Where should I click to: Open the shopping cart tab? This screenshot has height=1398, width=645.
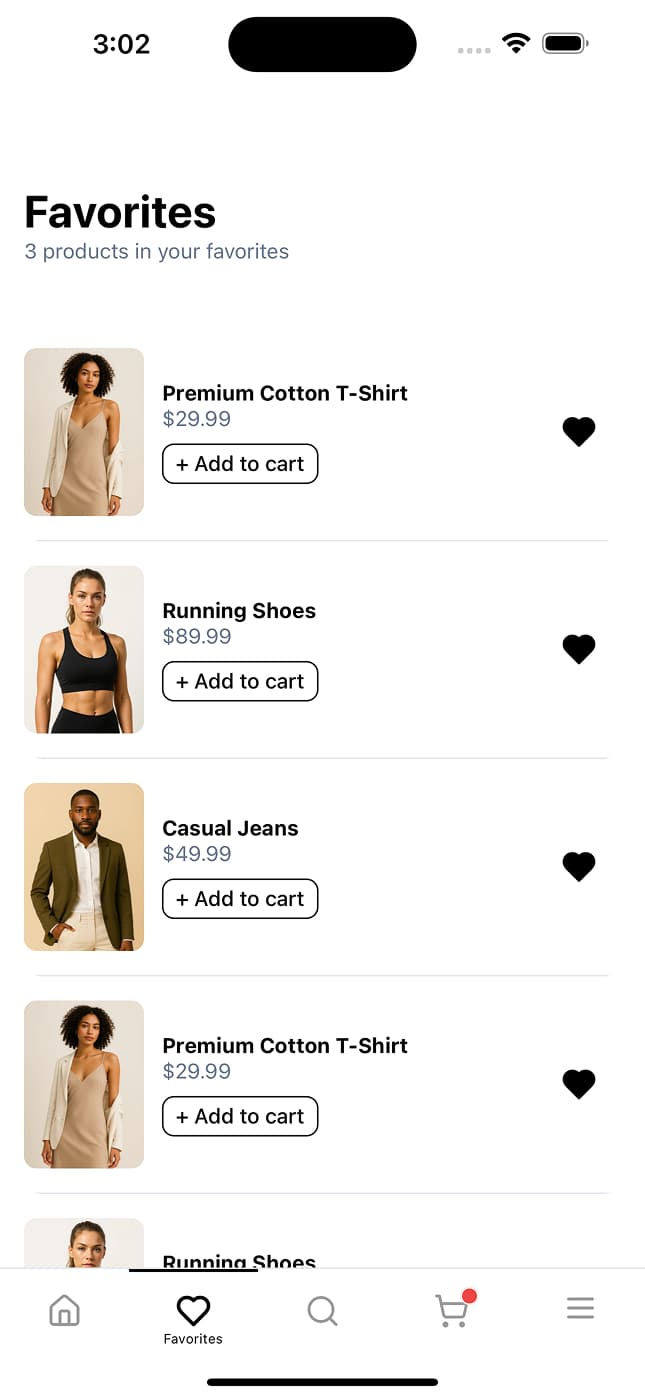point(452,1309)
